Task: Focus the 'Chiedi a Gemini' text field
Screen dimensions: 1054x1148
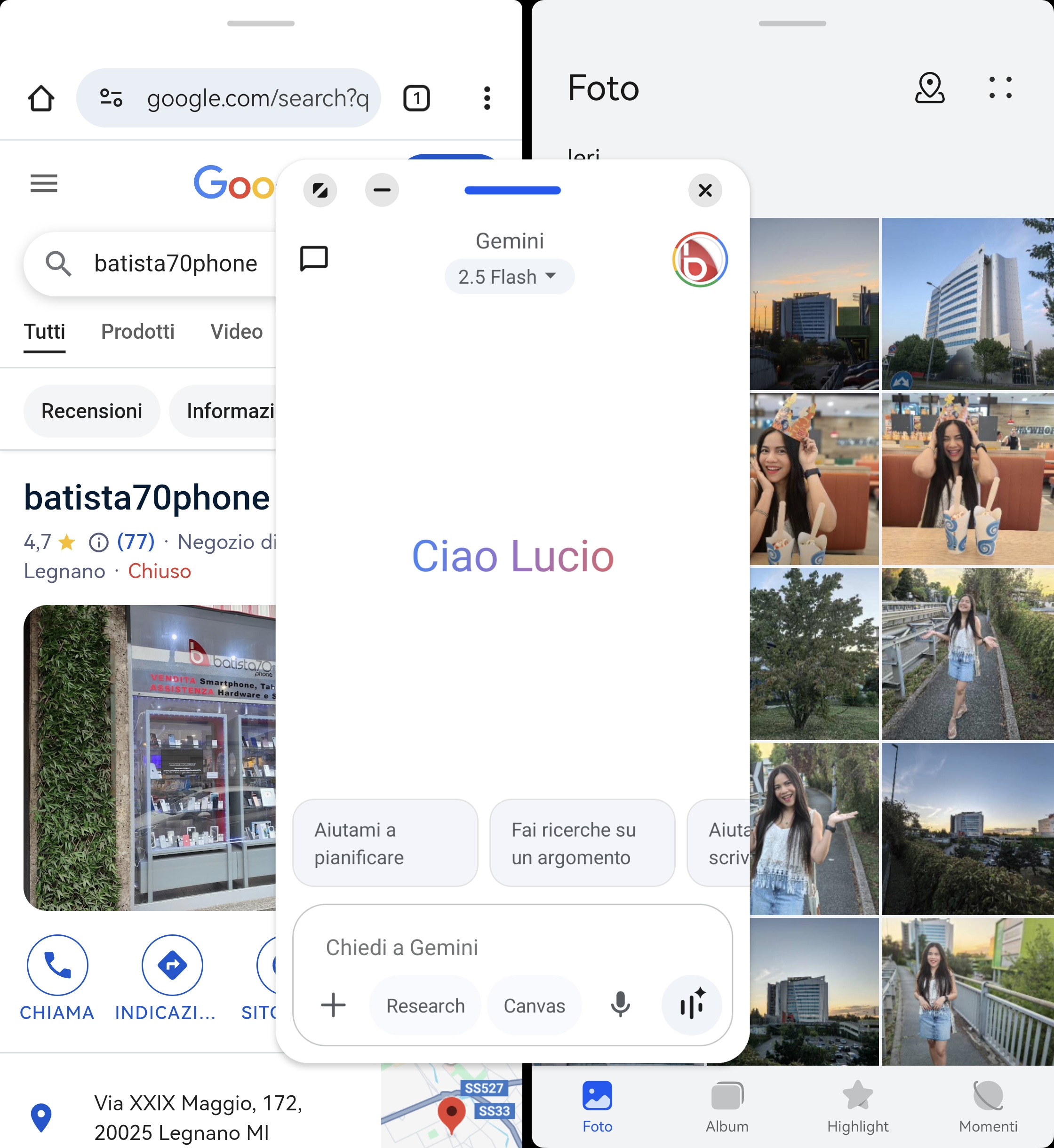Action: [x=490, y=947]
